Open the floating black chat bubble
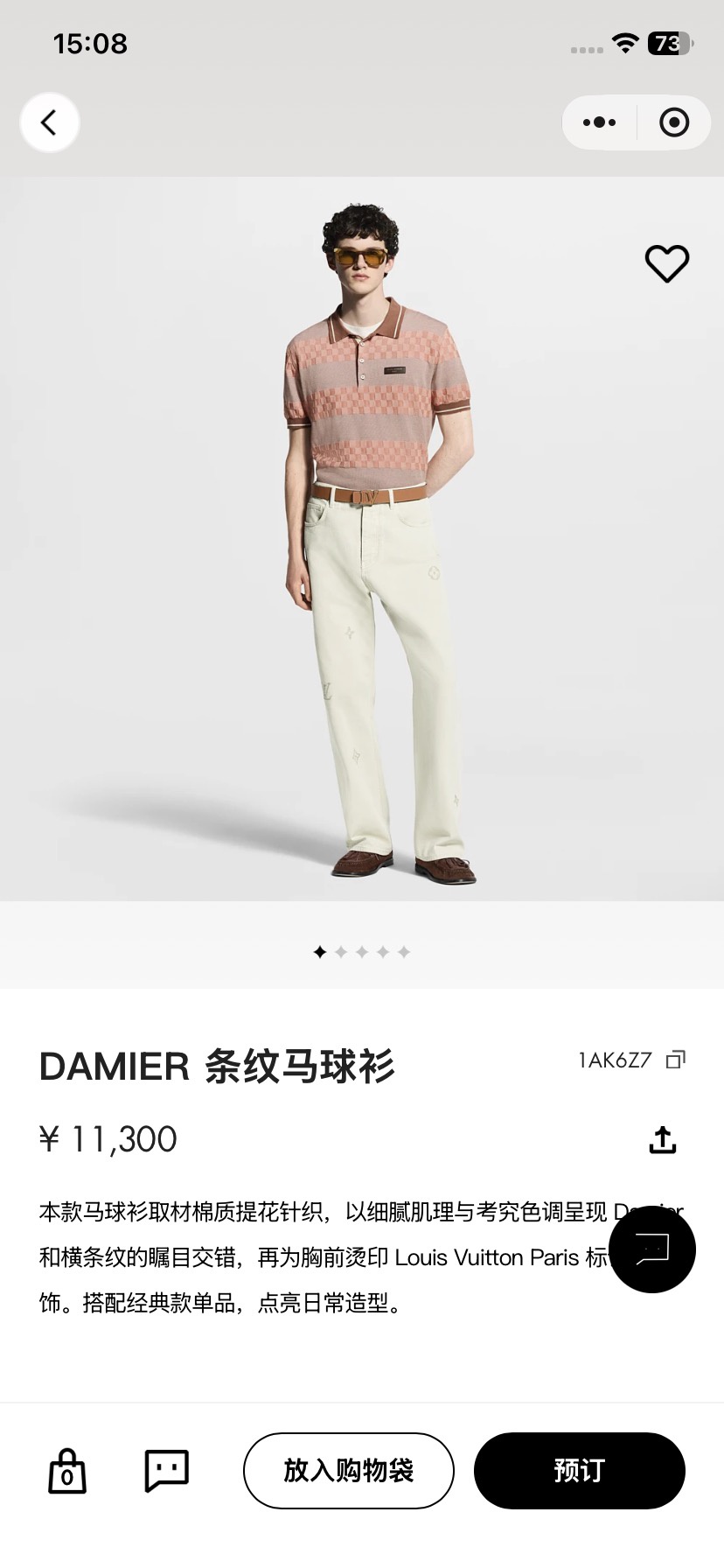The width and height of the screenshot is (724, 1568). [652, 1249]
